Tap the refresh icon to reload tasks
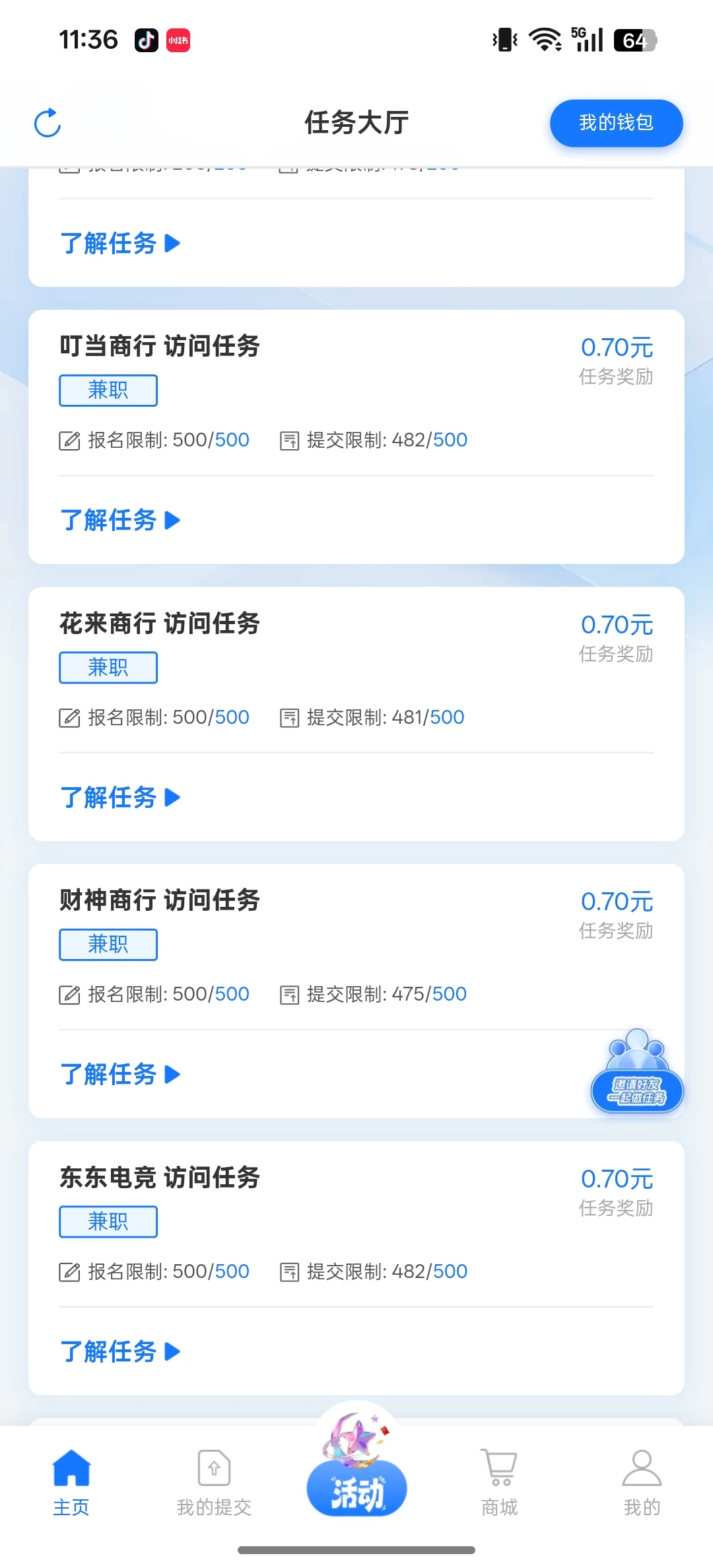The image size is (713, 1568). coord(48,123)
